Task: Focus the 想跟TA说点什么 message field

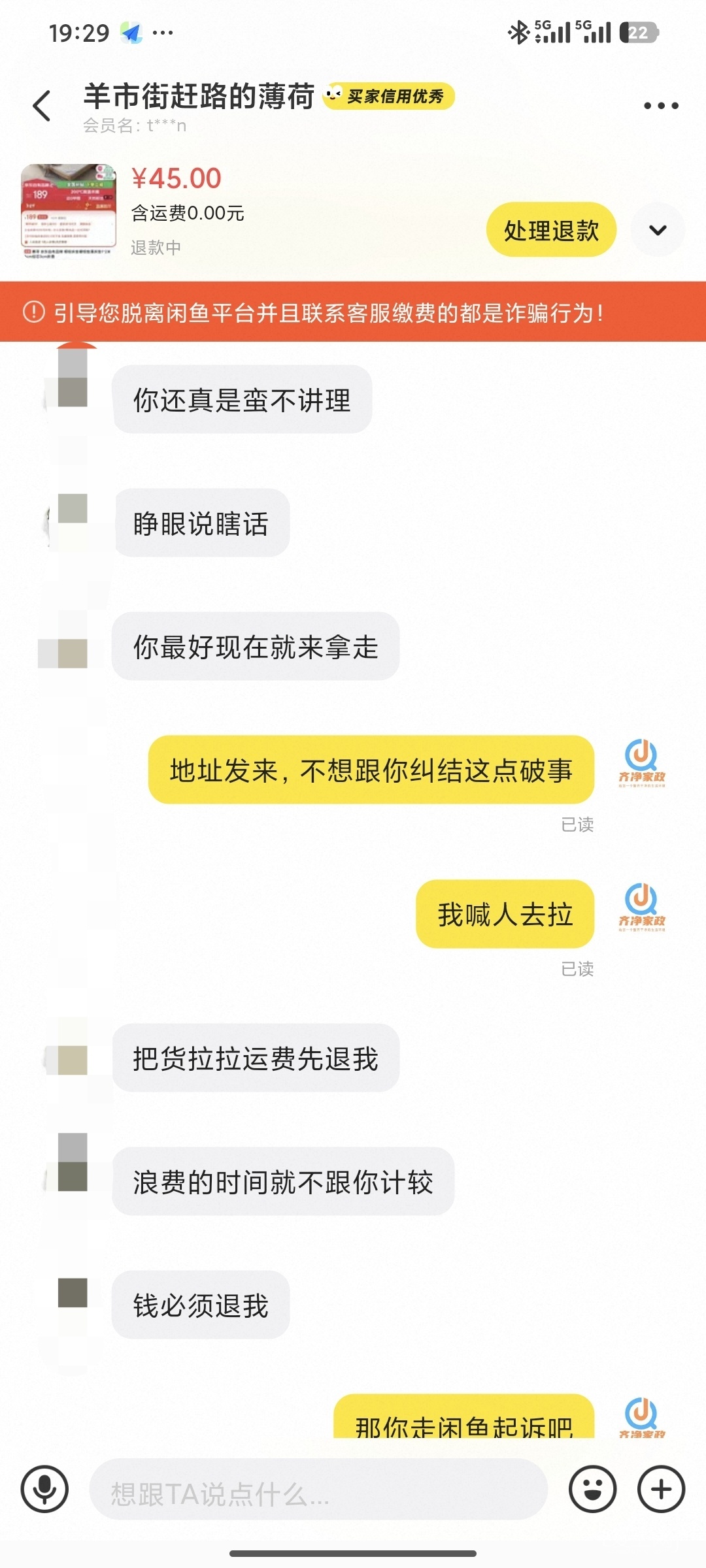Action: 318,1489
